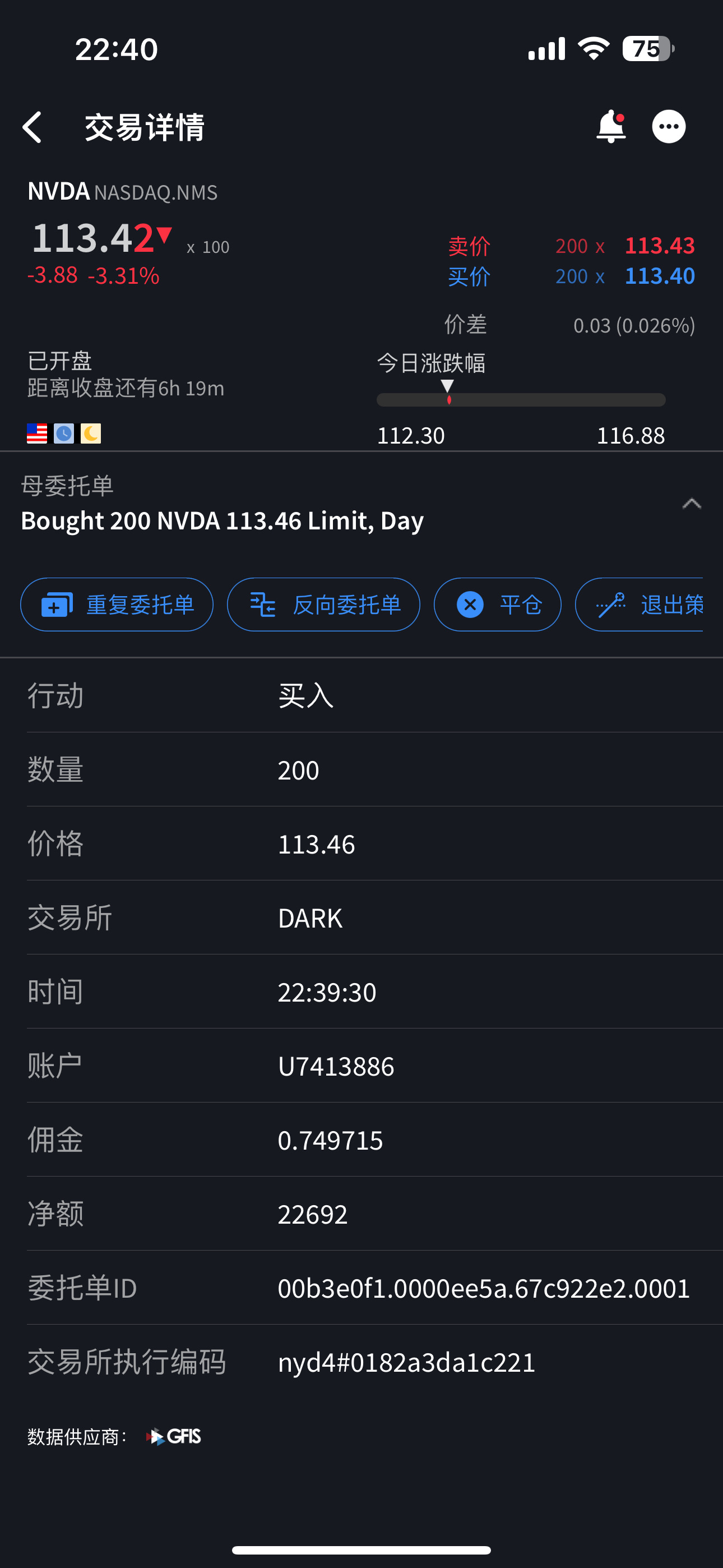This screenshot has width=723, height=1568.
Task: Select the 反向委托单 button
Action: tap(323, 605)
